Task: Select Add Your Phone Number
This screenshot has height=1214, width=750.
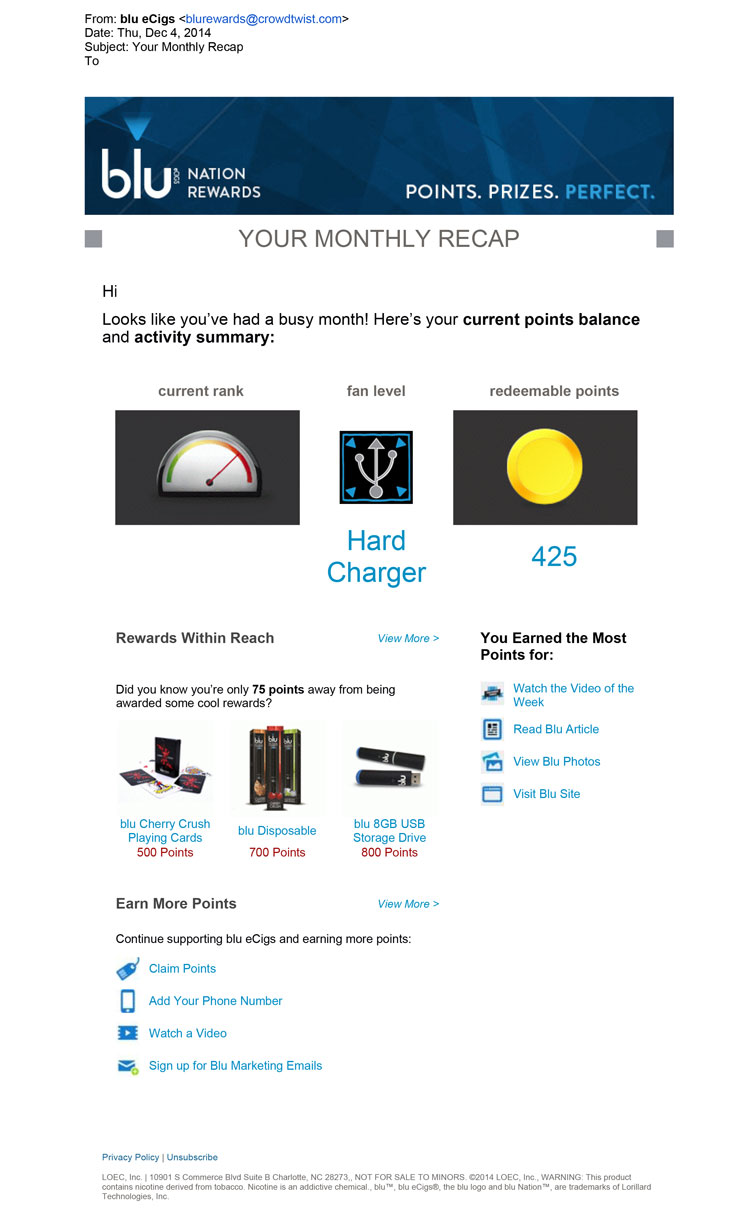Action: pyautogui.click(x=215, y=1001)
